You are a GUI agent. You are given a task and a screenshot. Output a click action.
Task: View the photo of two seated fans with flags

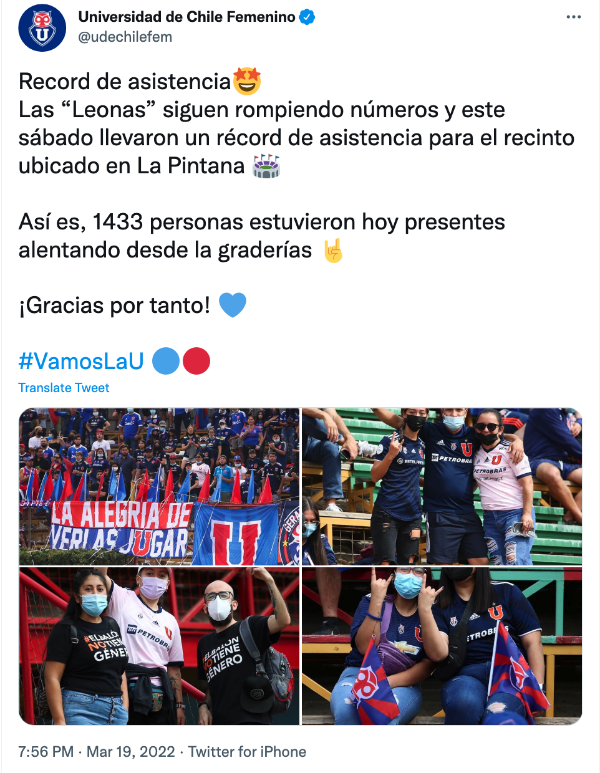(442, 646)
